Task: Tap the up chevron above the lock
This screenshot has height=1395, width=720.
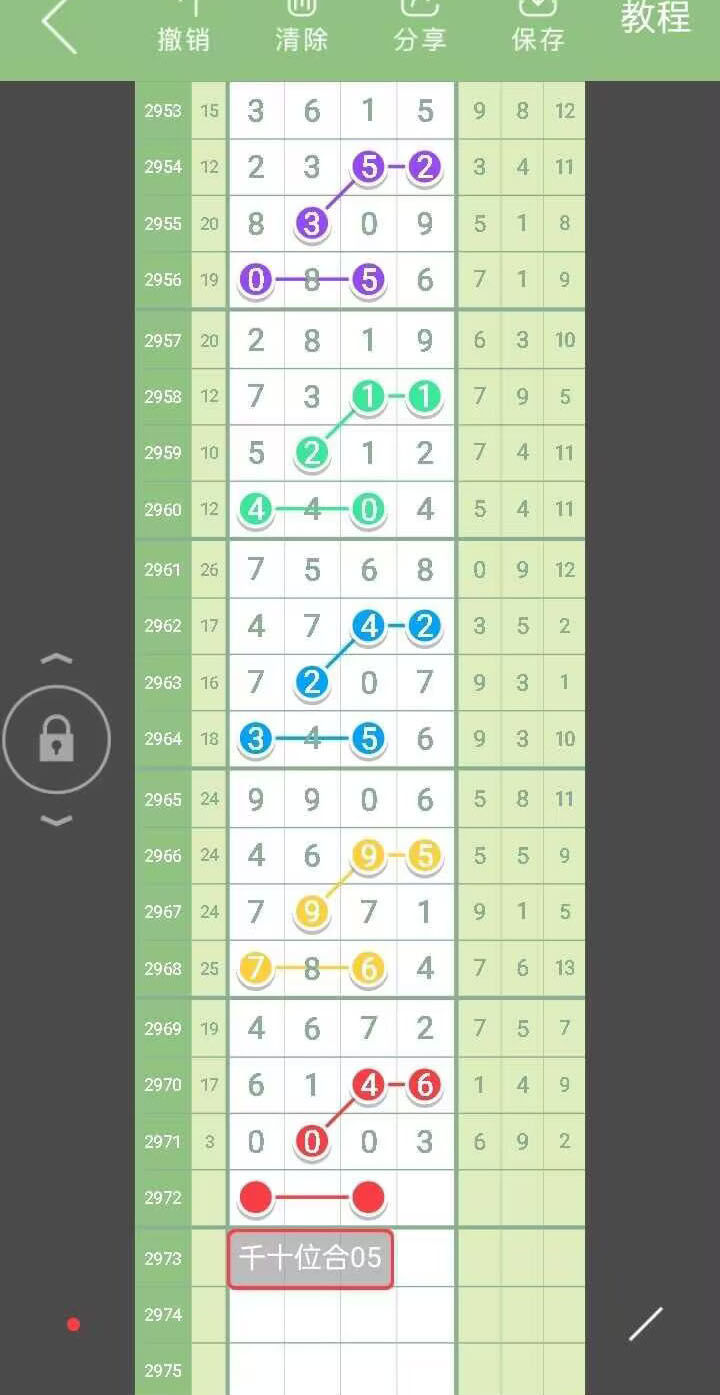Action: pyautogui.click(x=57, y=659)
